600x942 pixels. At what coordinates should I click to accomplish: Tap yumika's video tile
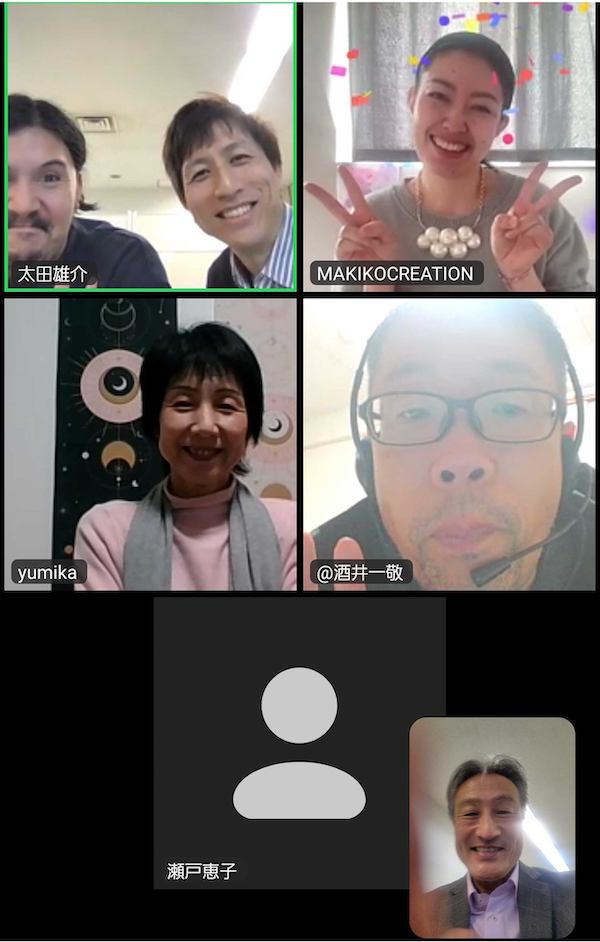click(x=150, y=444)
